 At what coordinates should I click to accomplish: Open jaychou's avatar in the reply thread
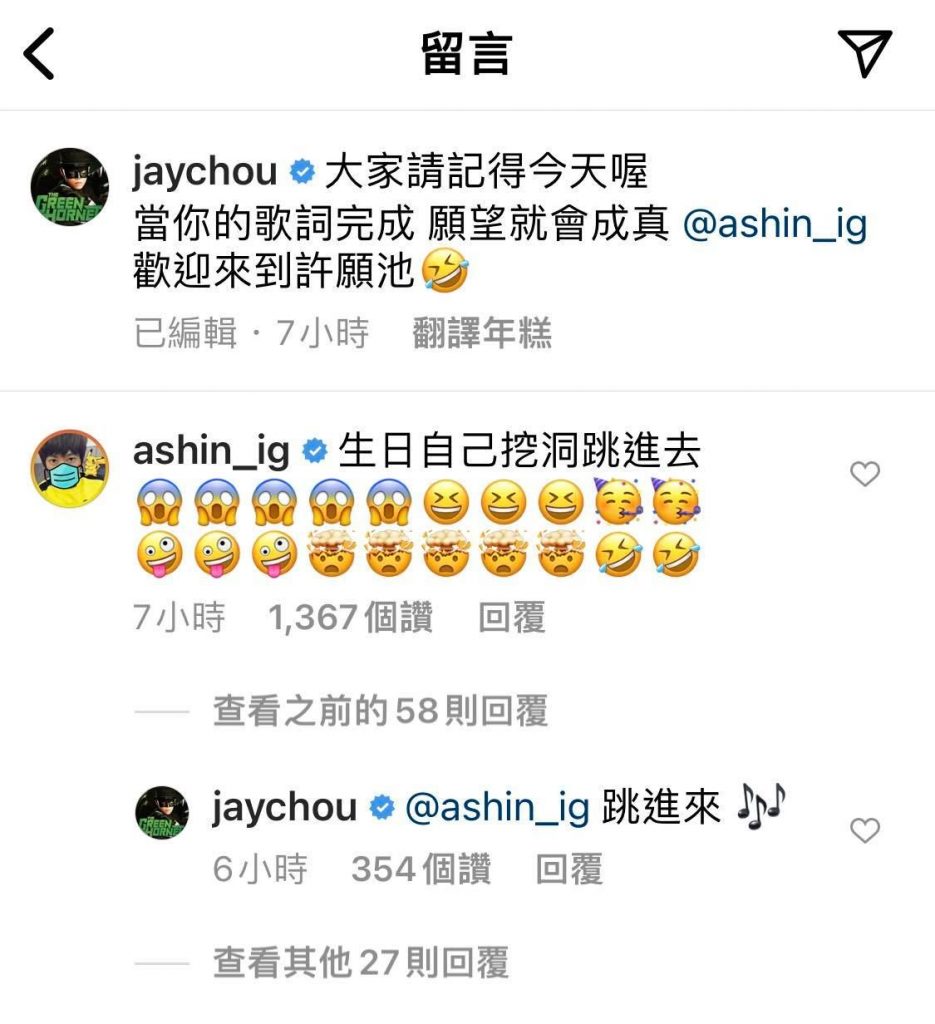[161, 812]
